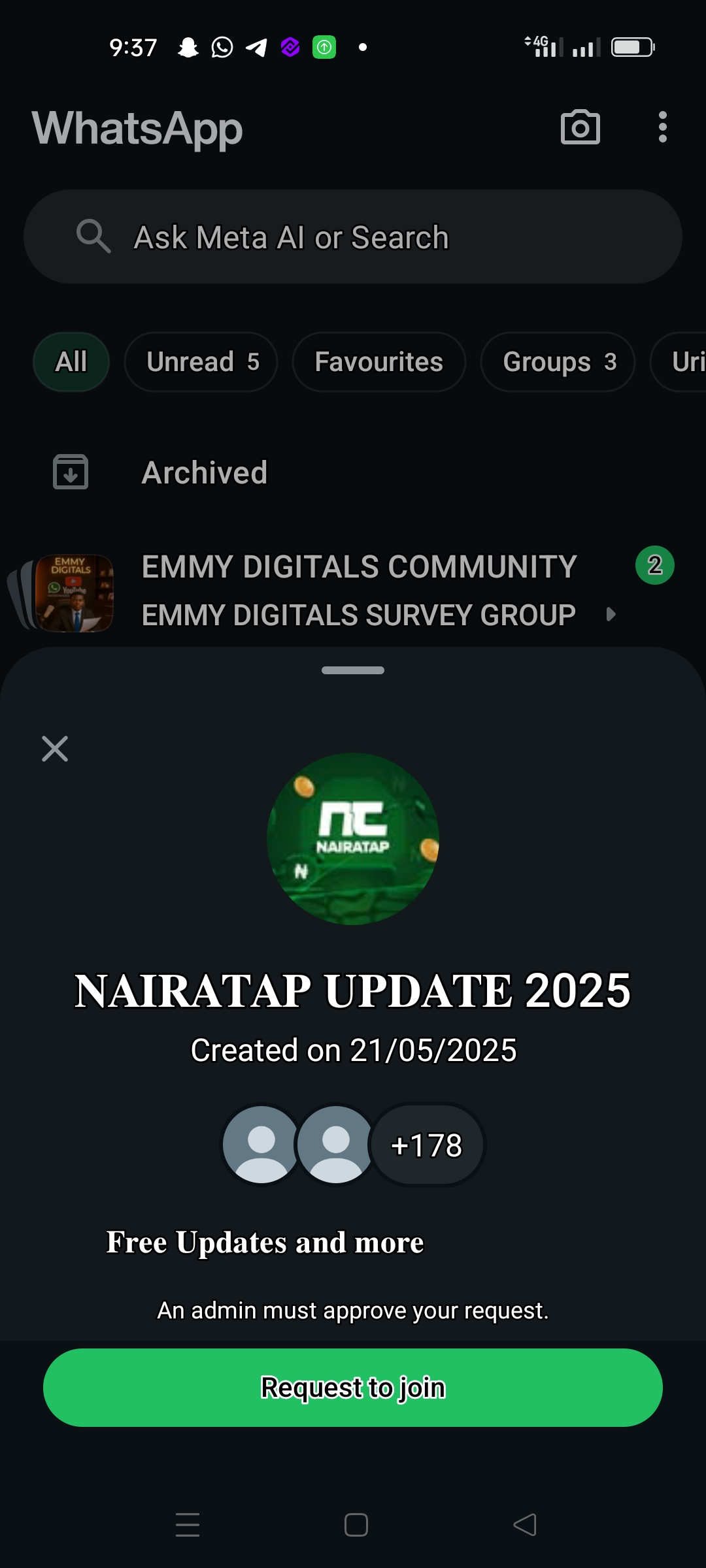Filter chats by Unread
706x1568 pixels.
[x=201, y=362]
